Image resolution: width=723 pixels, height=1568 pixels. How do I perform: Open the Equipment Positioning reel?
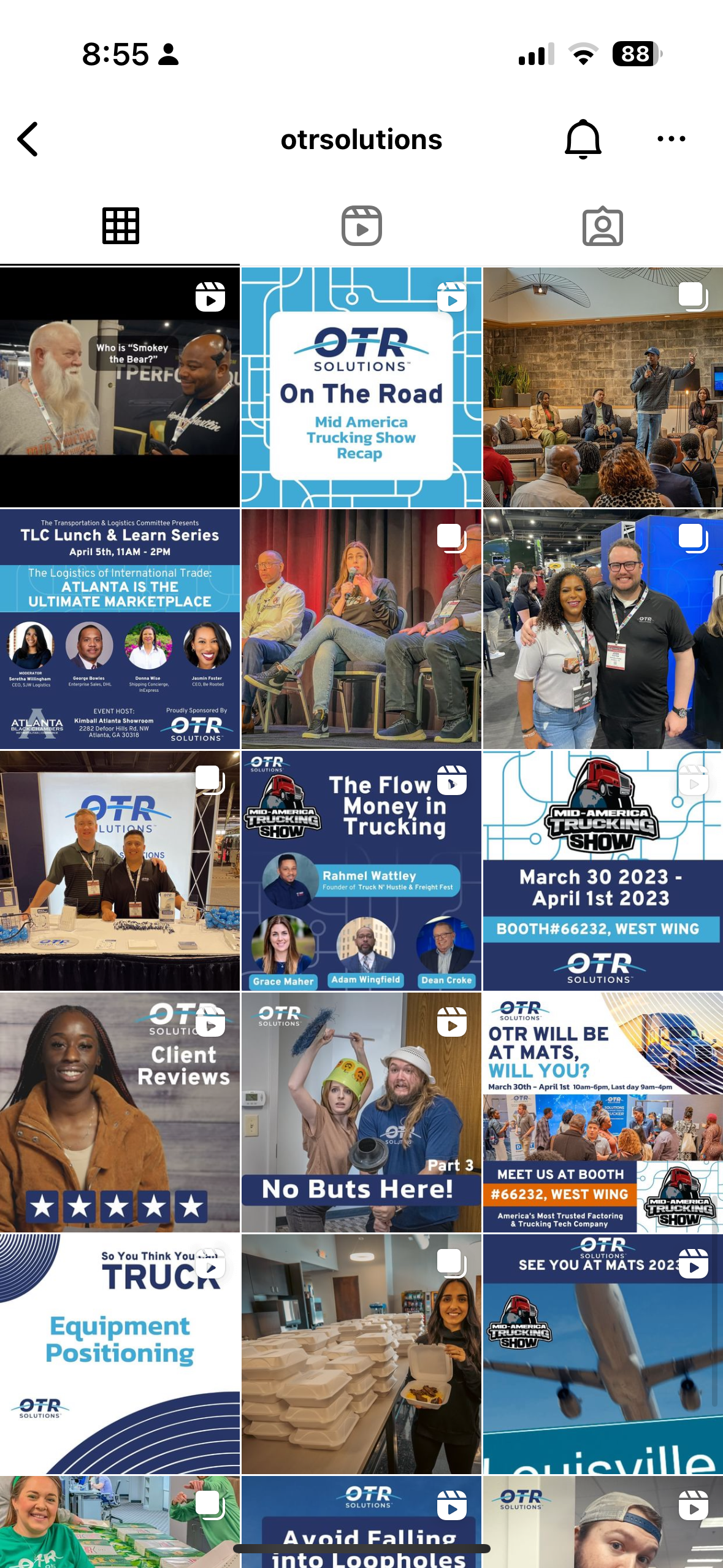[120, 1354]
